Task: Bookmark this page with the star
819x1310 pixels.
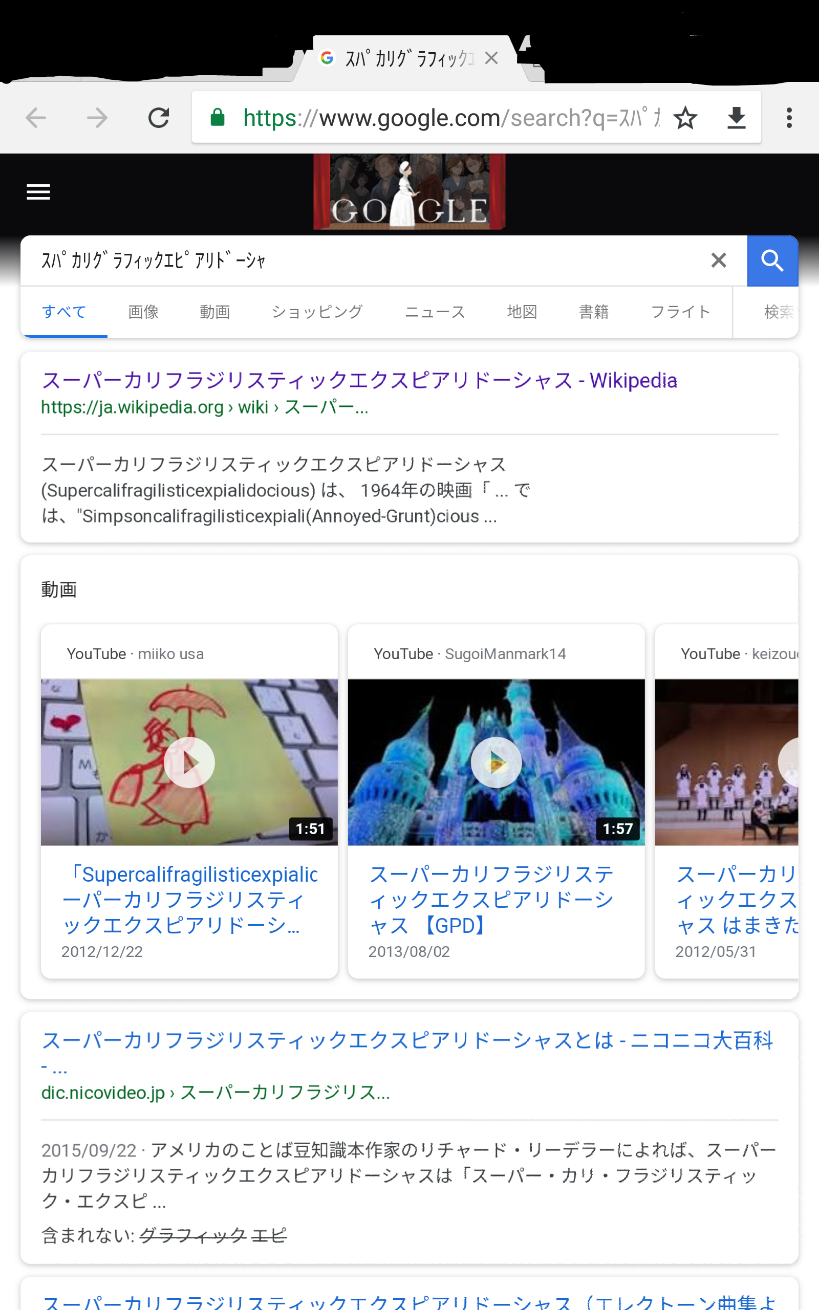Action: tap(685, 119)
